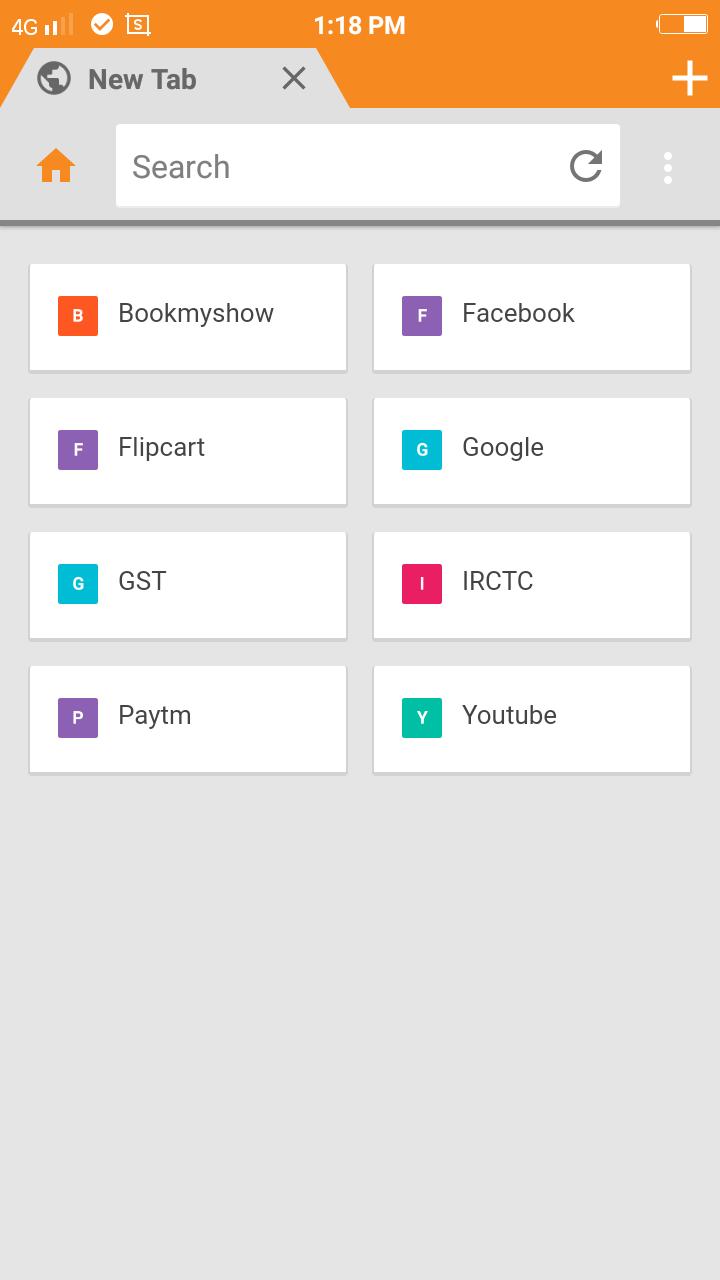Open the three-dot overflow menu

(668, 167)
